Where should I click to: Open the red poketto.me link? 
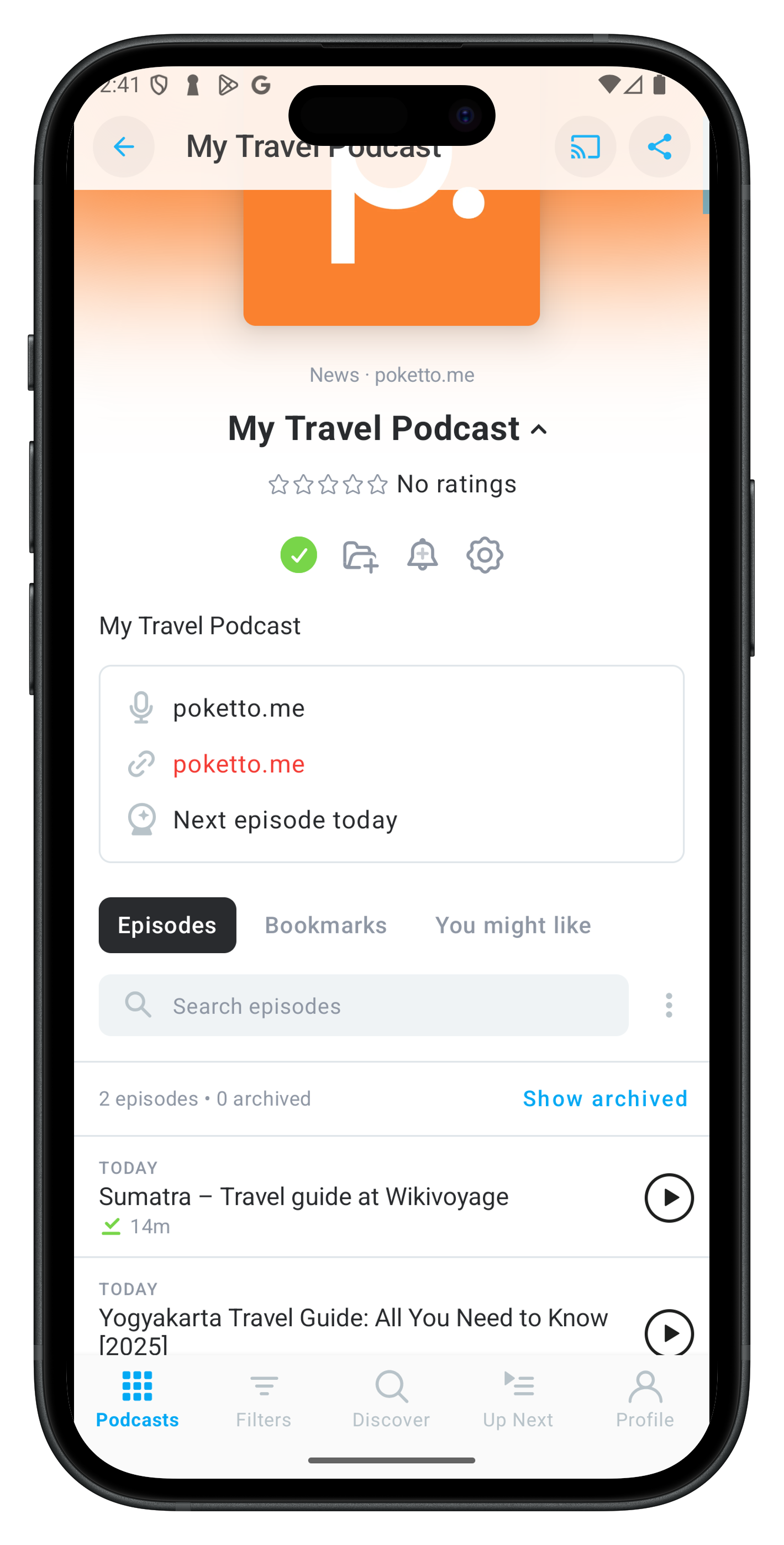click(239, 764)
